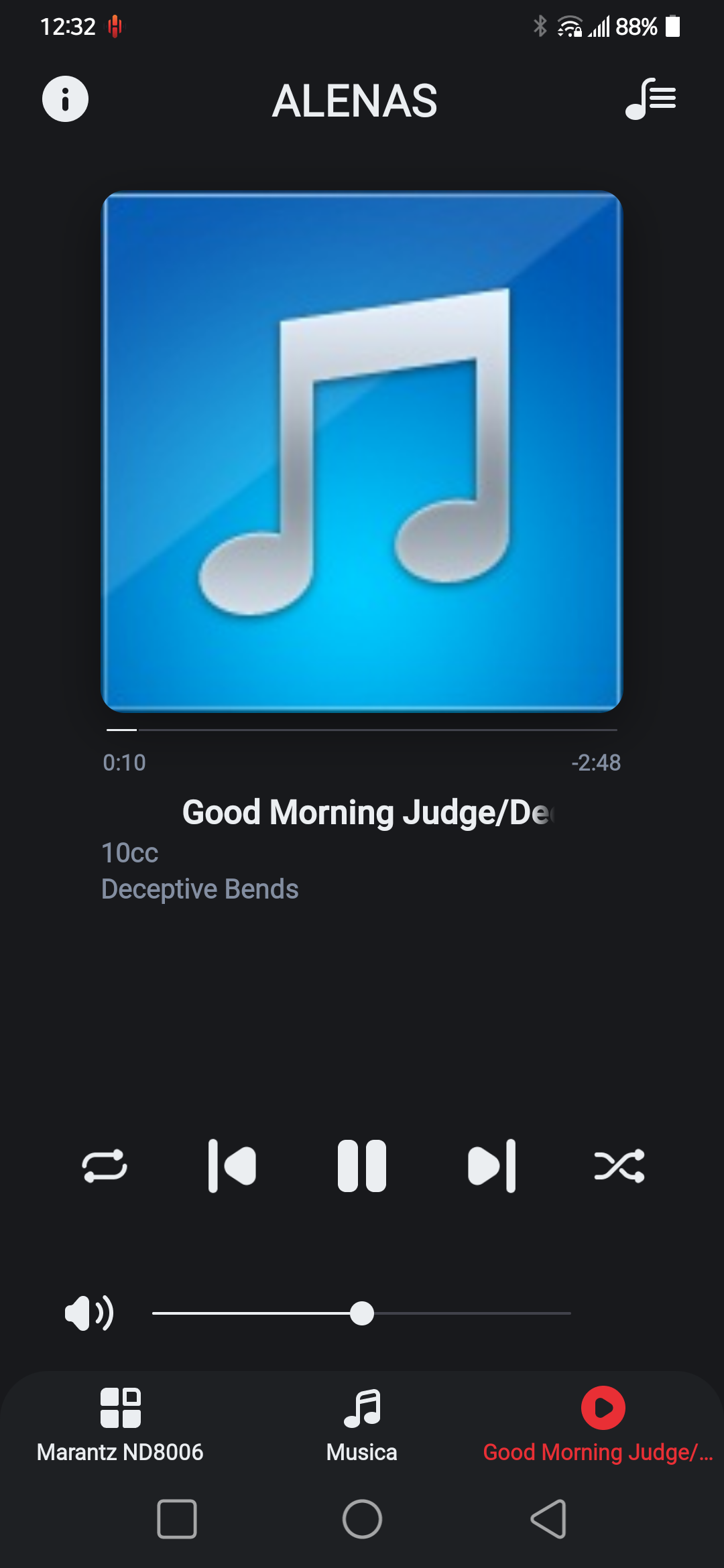Skip to the next track

[x=491, y=1166]
